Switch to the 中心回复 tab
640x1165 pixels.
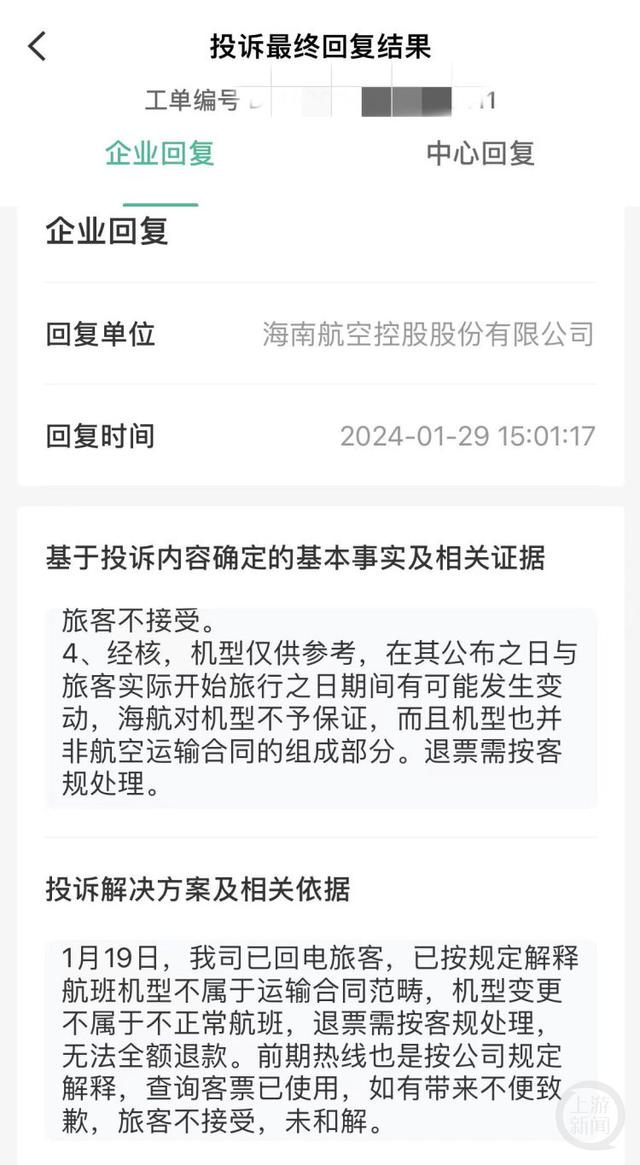(480, 153)
